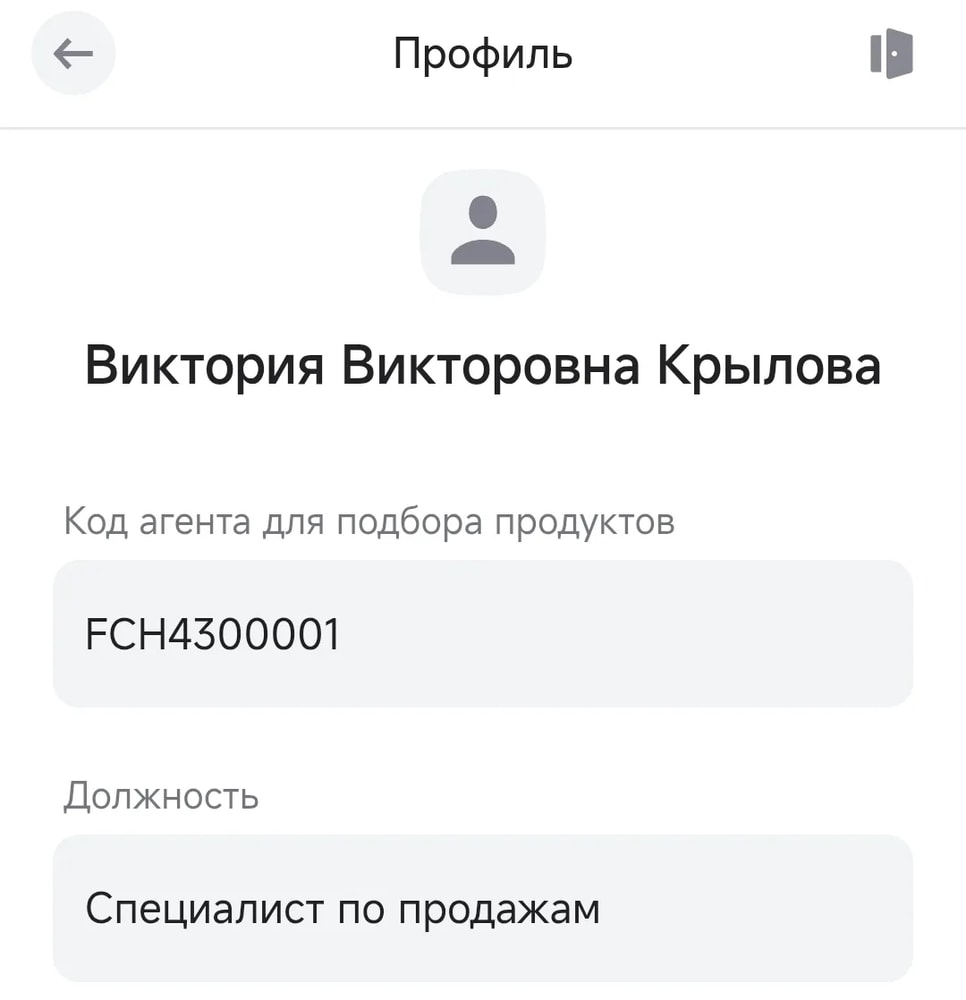Tap the profile avatar placeholder

(483, 232)
